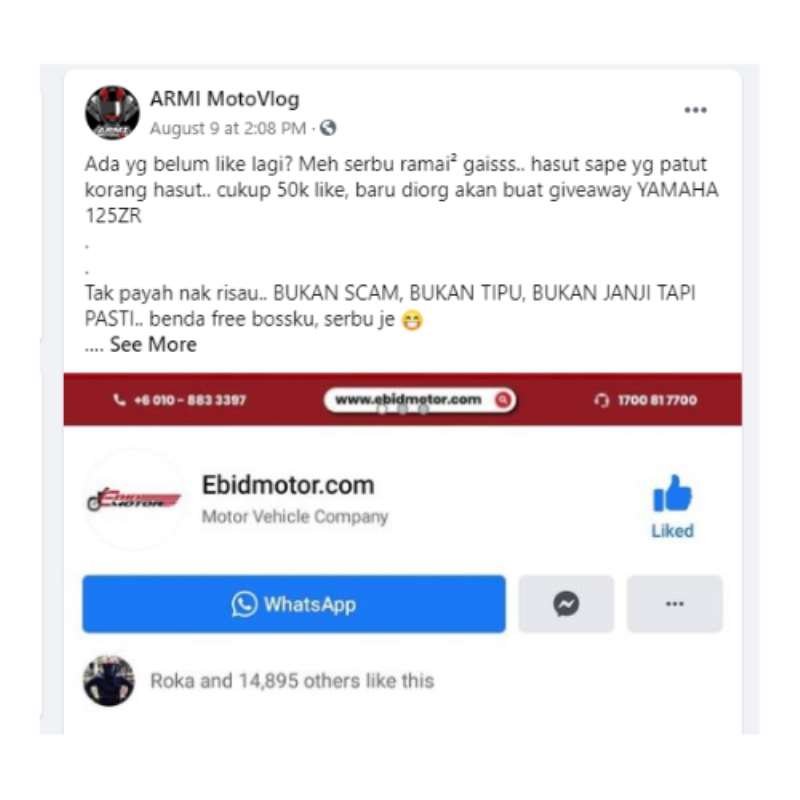Contact Ebidmotor.com via WhatsApp button
This screenshot has width=800, height=800.
point(294,604)
